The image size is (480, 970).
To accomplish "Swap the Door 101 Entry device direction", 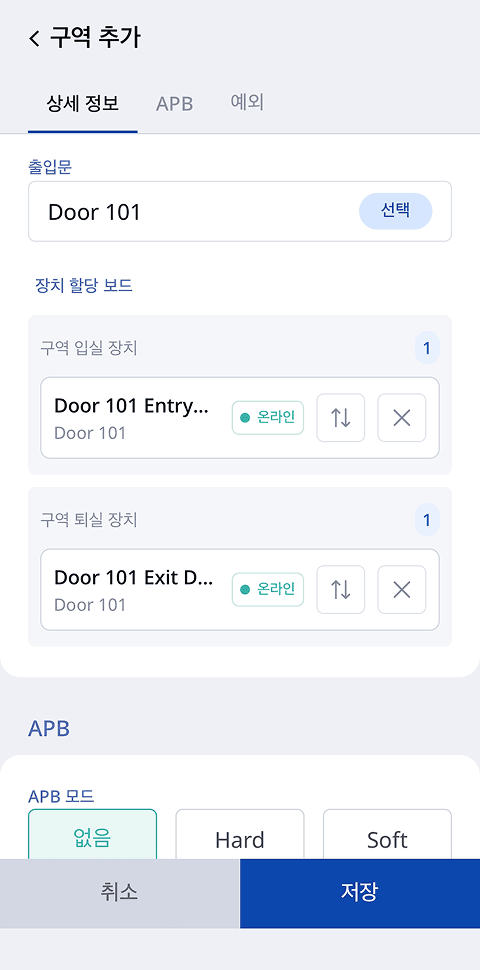I will (x=340, y=418).
